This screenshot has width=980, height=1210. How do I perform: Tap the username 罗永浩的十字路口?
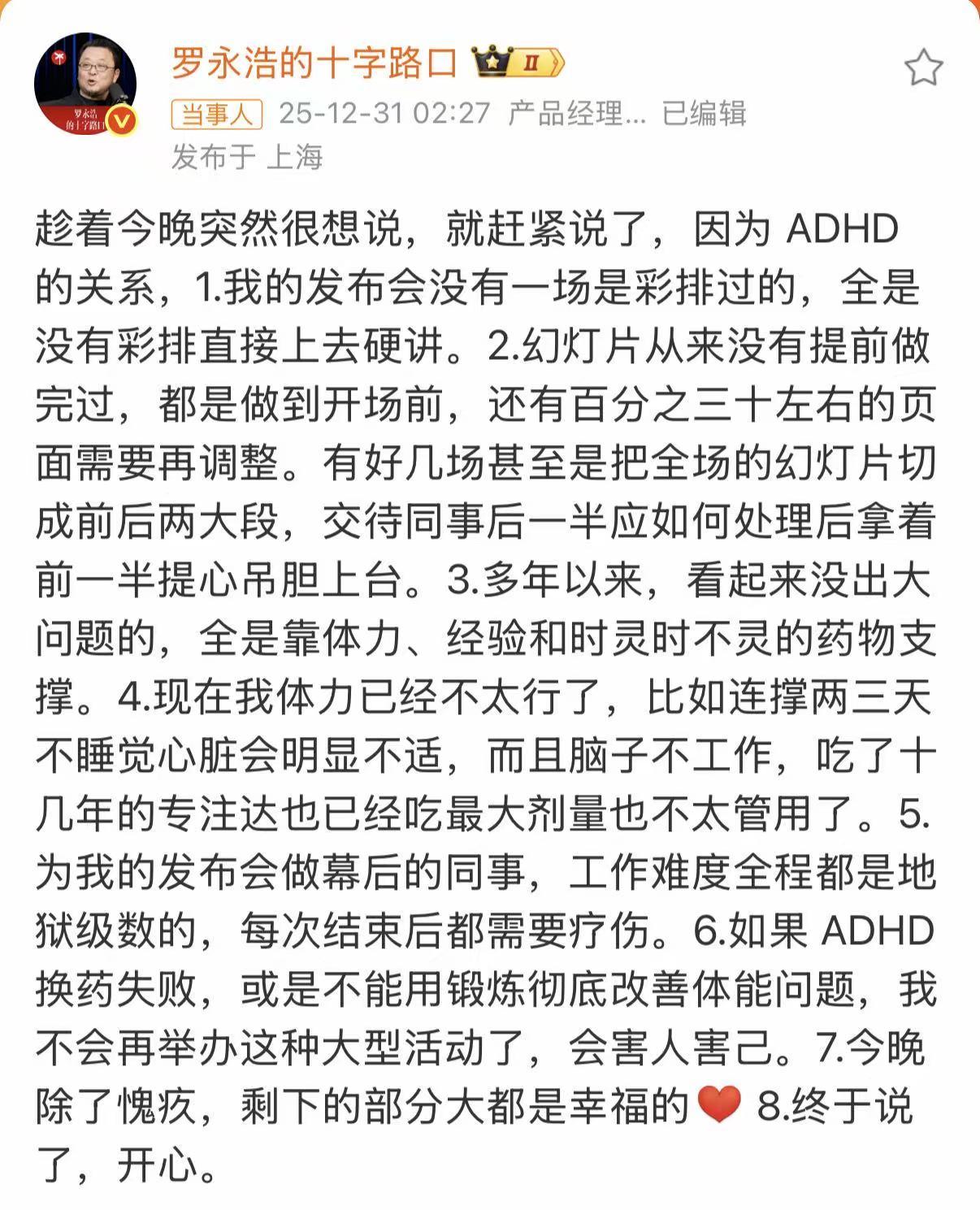point(314,63)
